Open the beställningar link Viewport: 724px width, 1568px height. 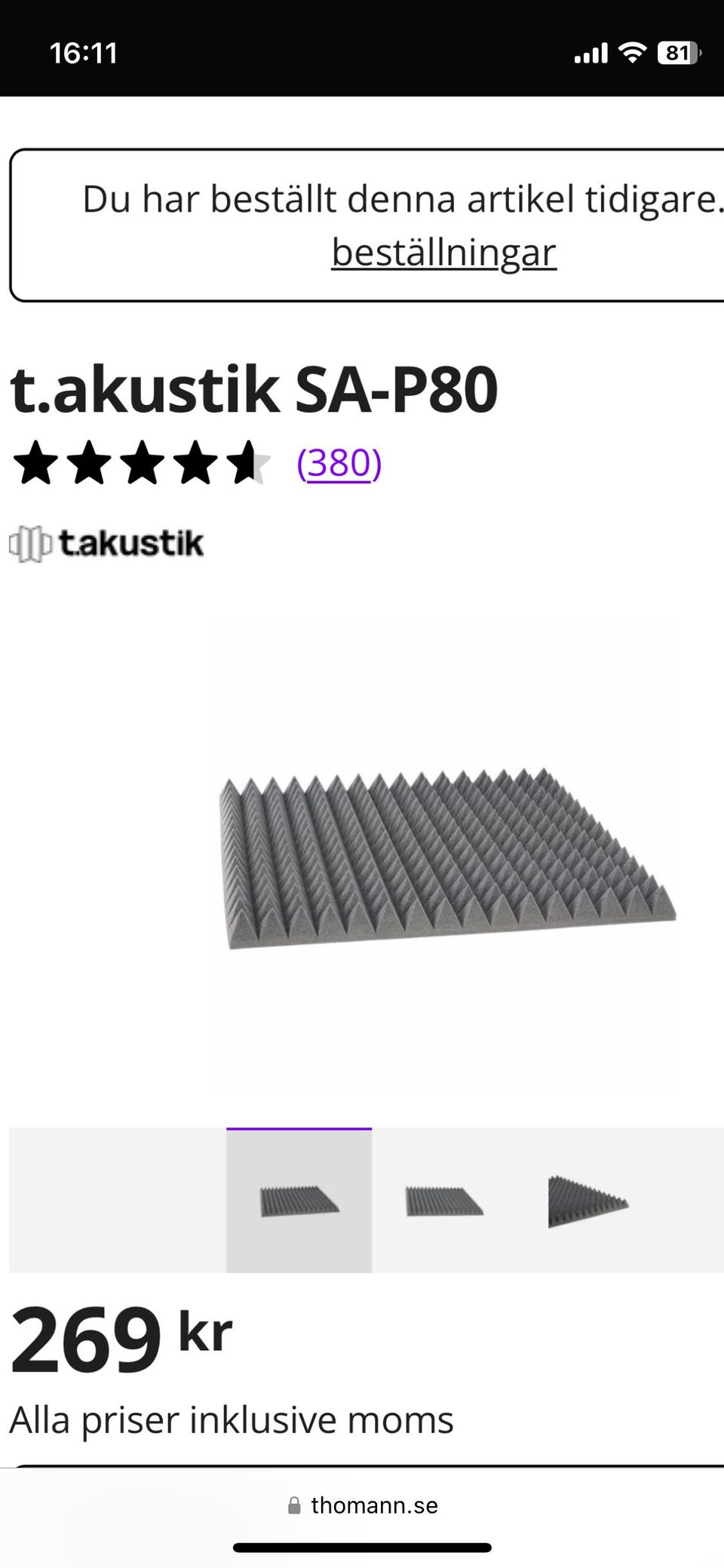coord(443,253)
